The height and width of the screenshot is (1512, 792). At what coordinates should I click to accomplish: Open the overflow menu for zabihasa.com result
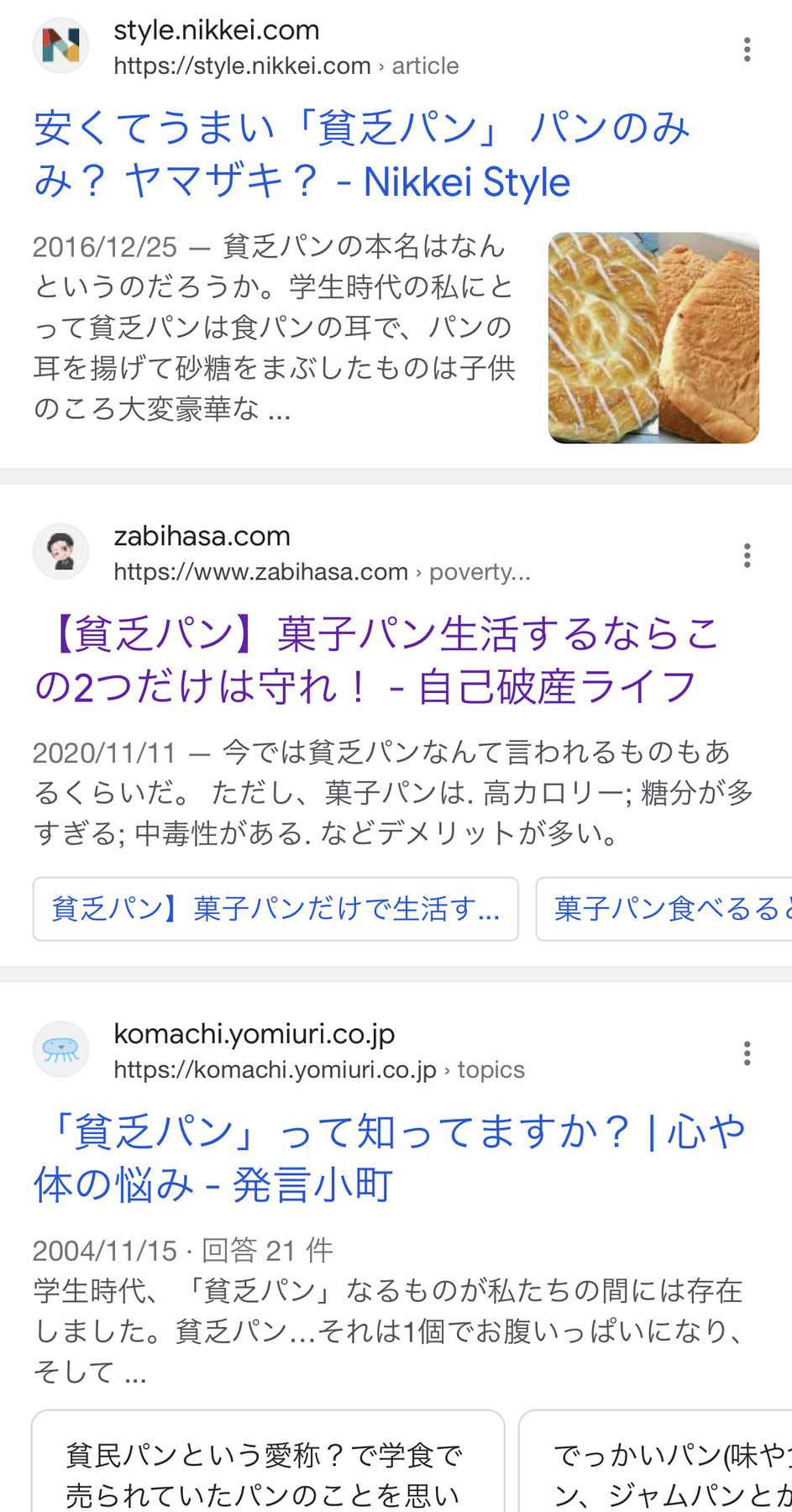tap(747, 555)
